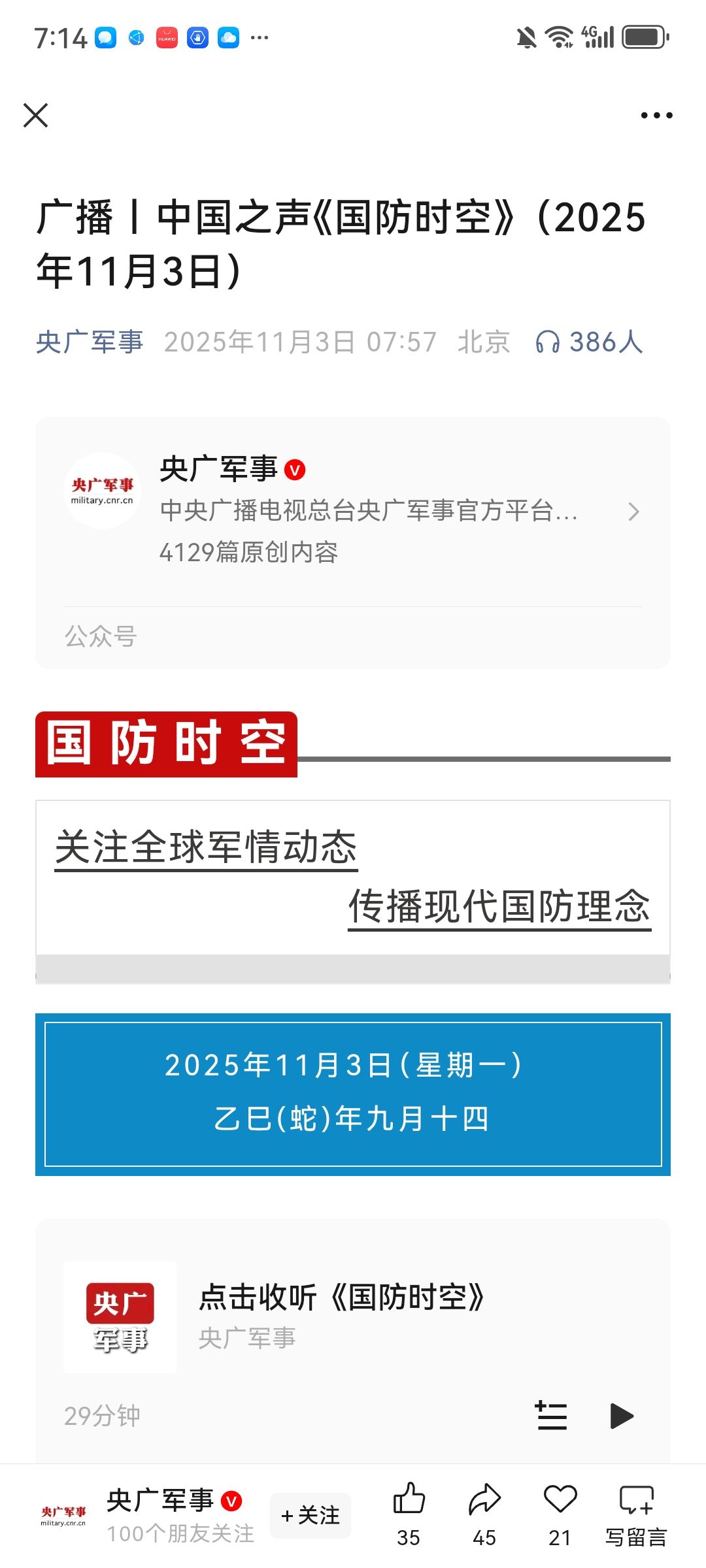This screenshot has width=706, height=1568.
Task: Play the 《国防时空》 audio
Action: point(621,1416)
